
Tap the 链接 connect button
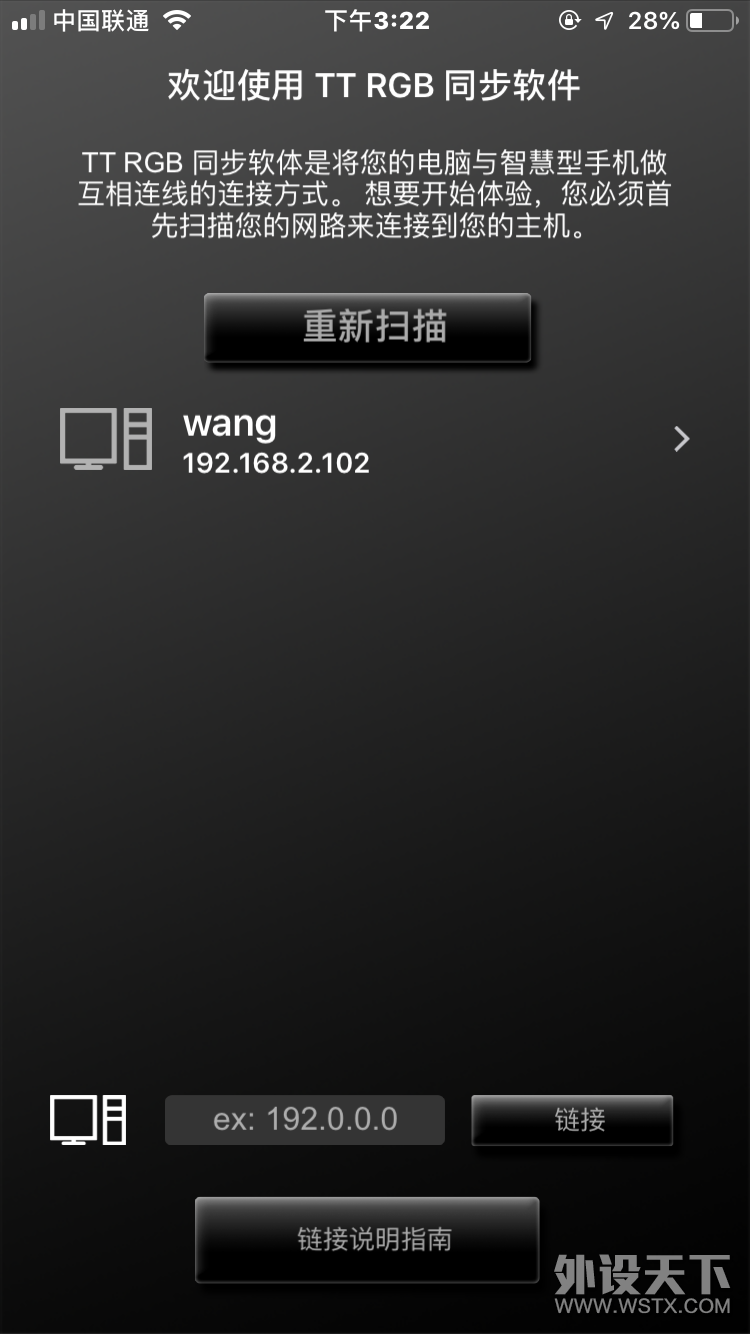[572, 1120]
